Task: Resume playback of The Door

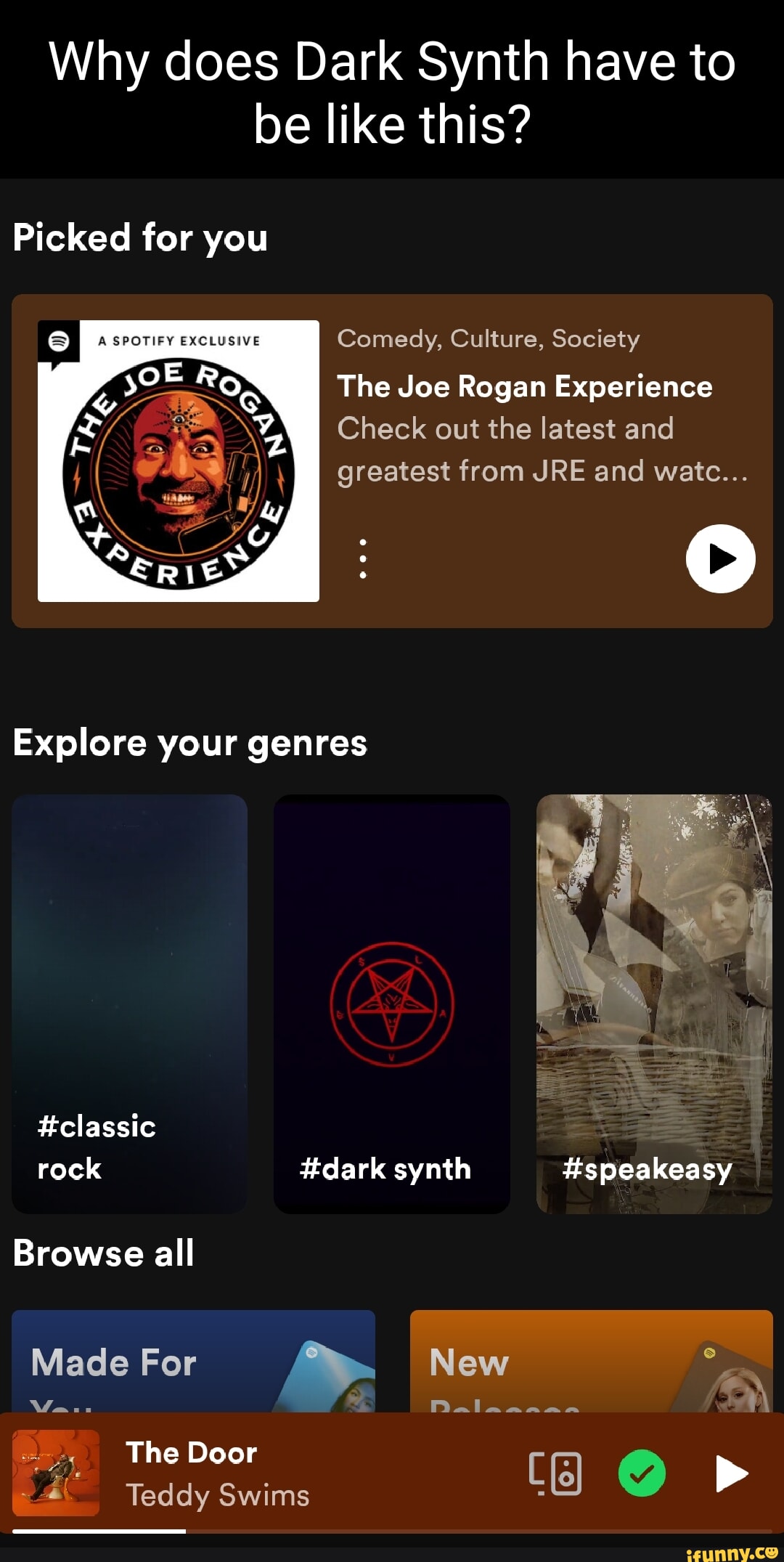Action: pyautogui.click(x=731, y=1473)
